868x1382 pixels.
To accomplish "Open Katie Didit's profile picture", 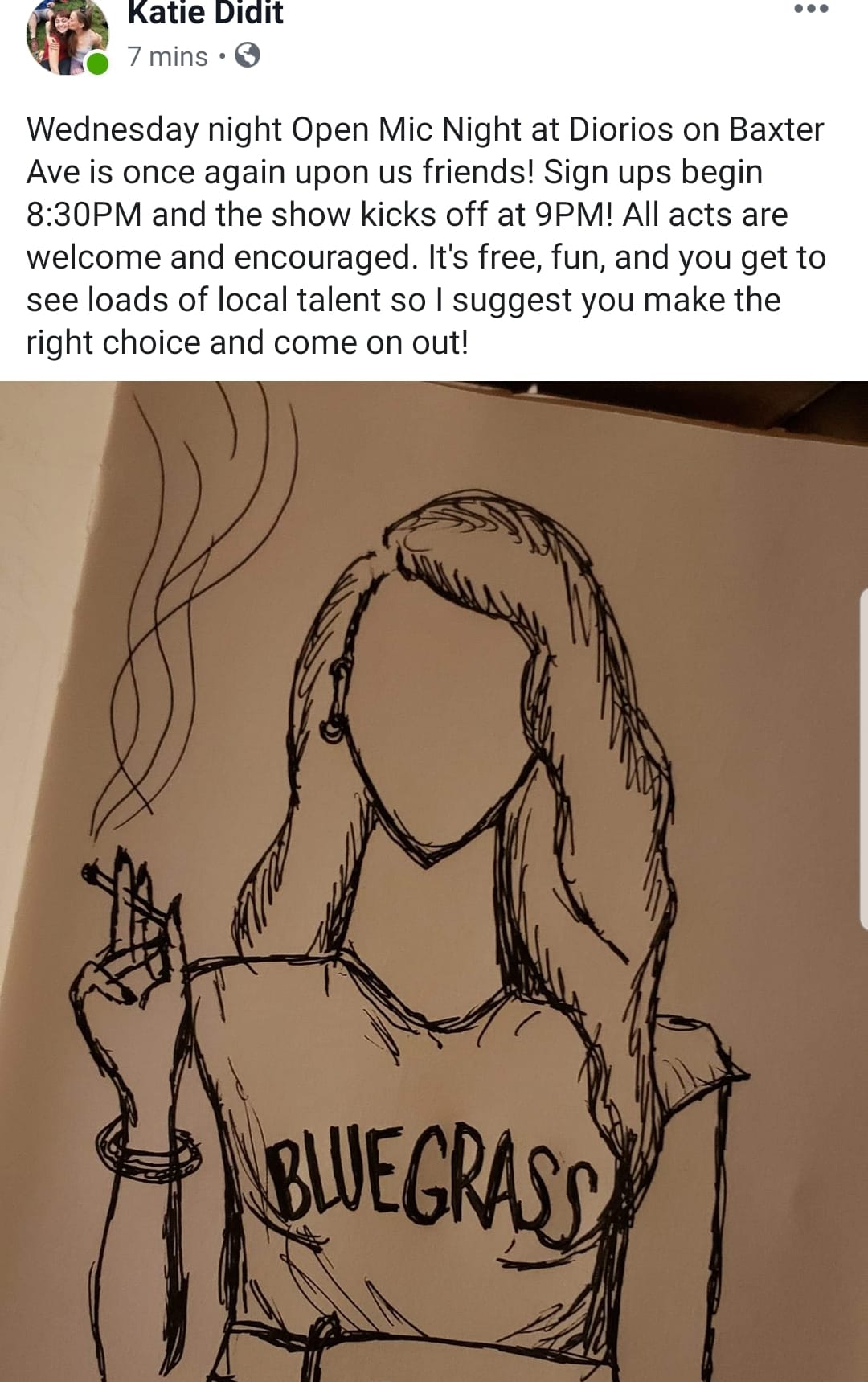I will click(66, 36).
